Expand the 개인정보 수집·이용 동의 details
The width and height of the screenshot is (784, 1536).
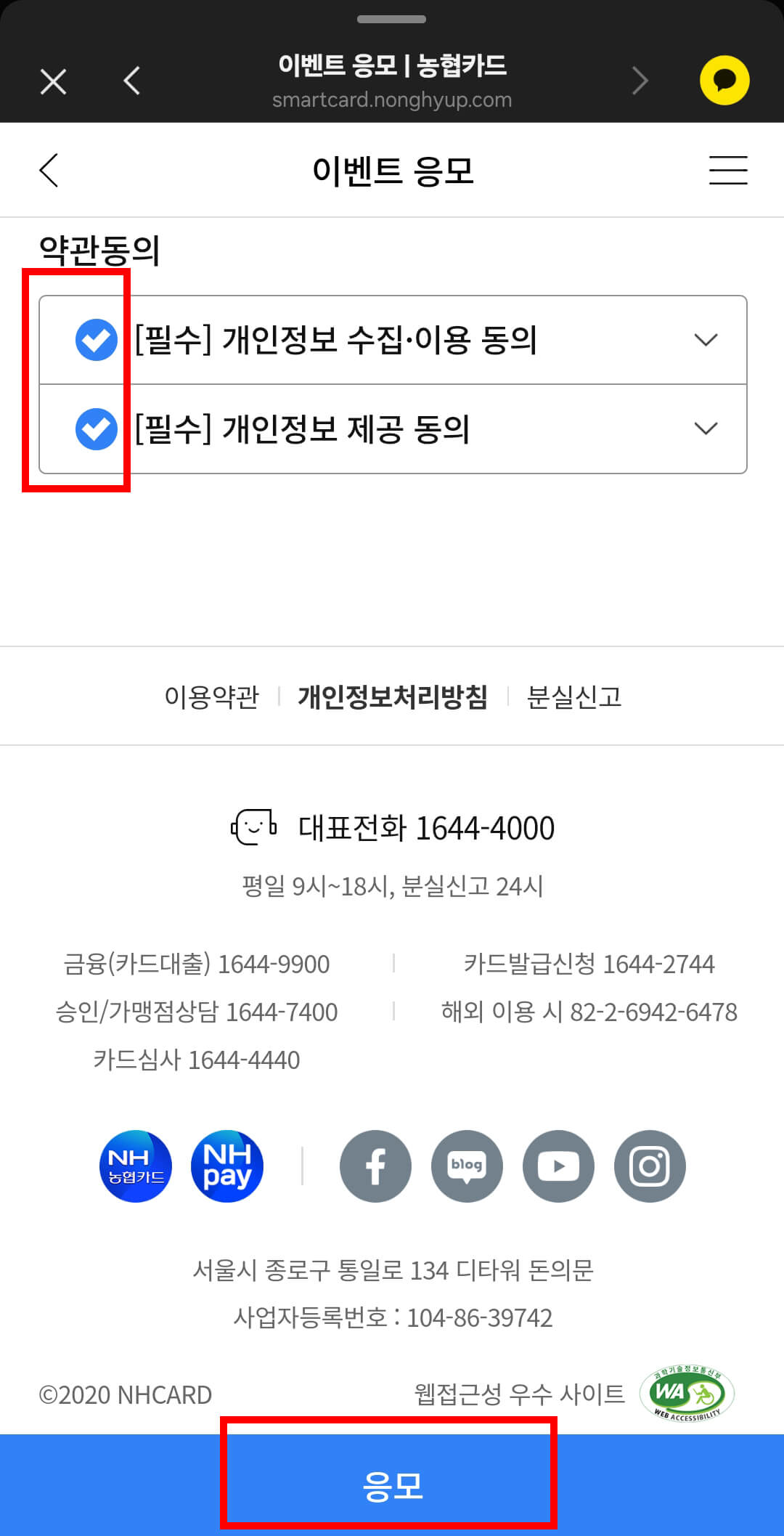click(x=706, y=339)
